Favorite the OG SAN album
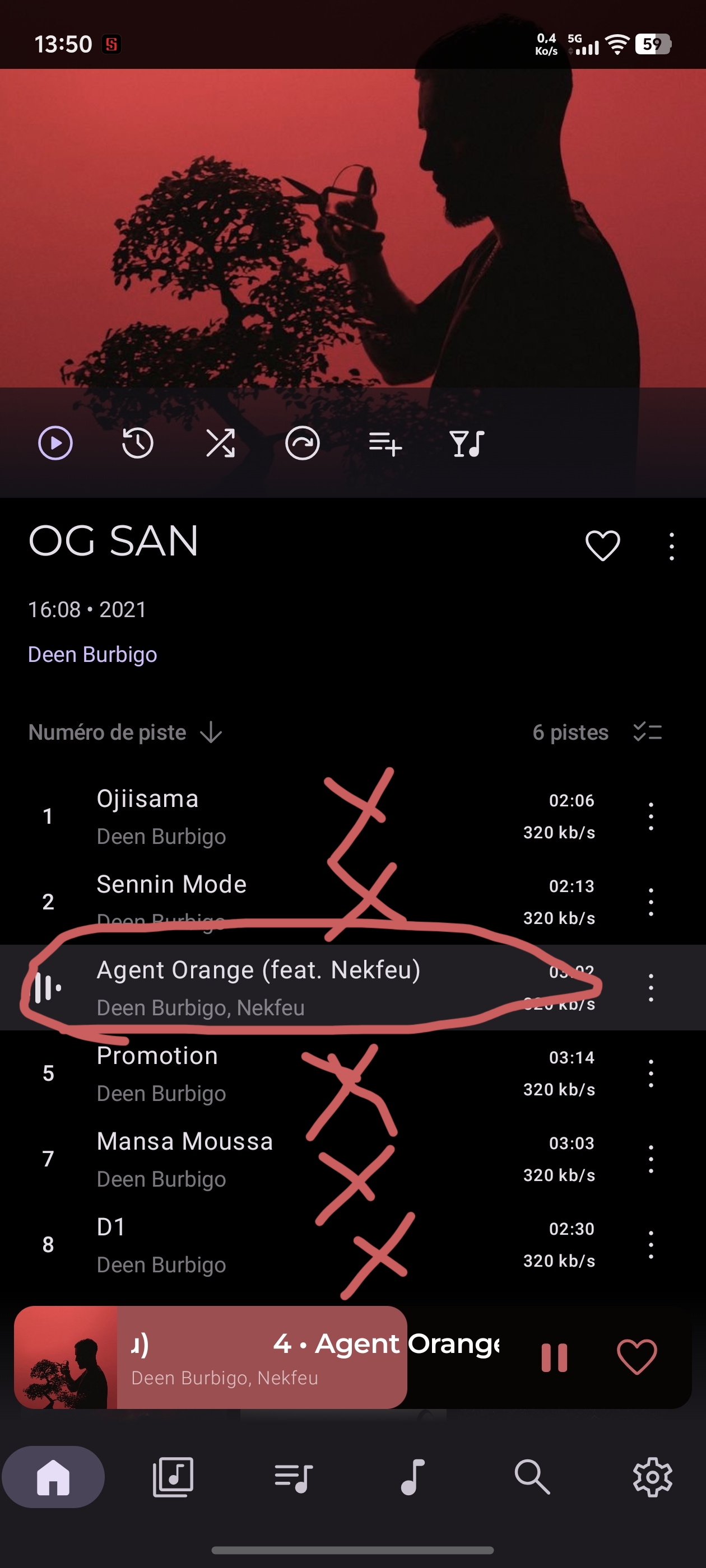Image resolution: width=706 pixels, height=1568 pixels. [602, 545]
